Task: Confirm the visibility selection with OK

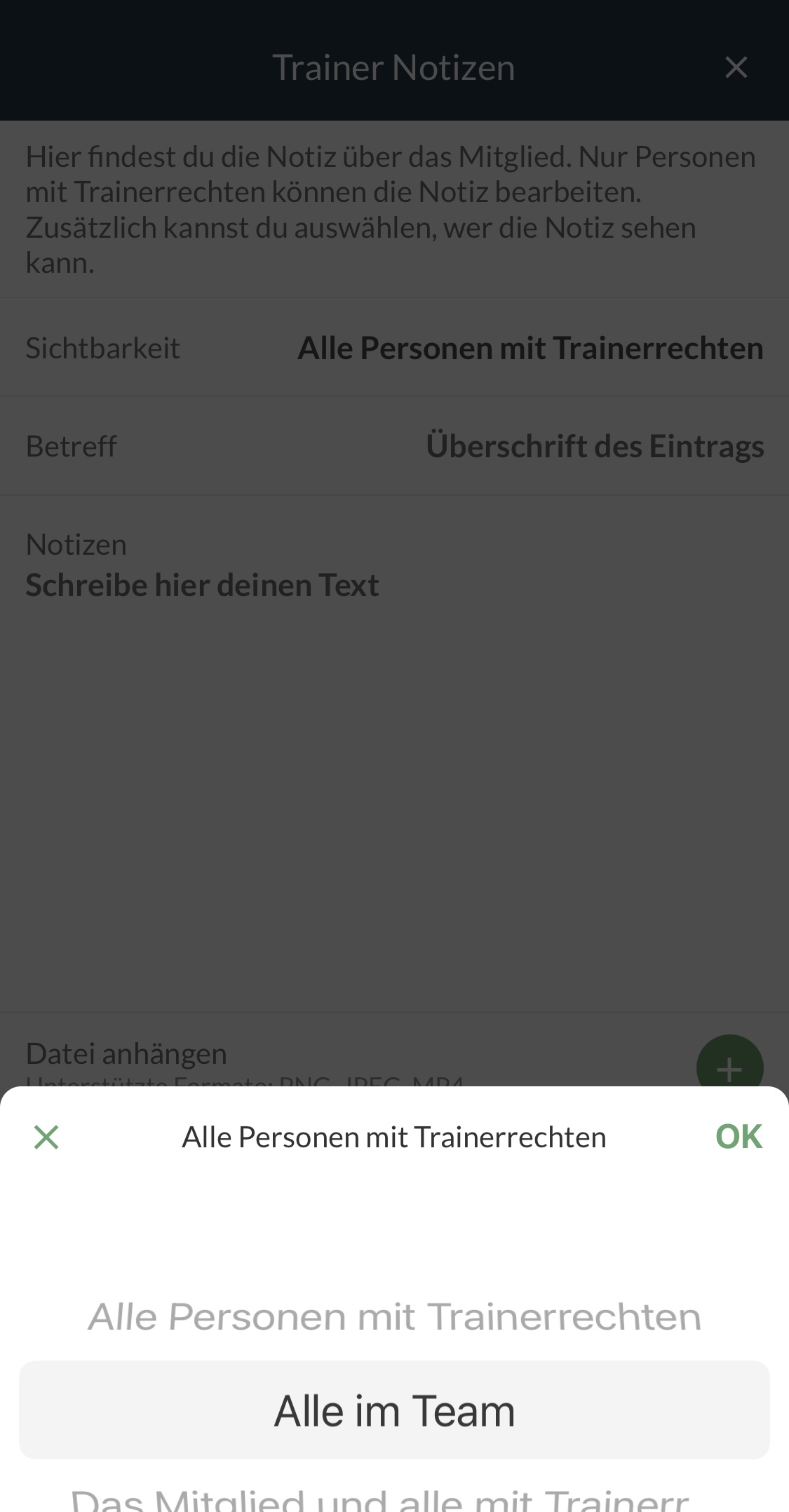Action: [x=738, y=1137]
